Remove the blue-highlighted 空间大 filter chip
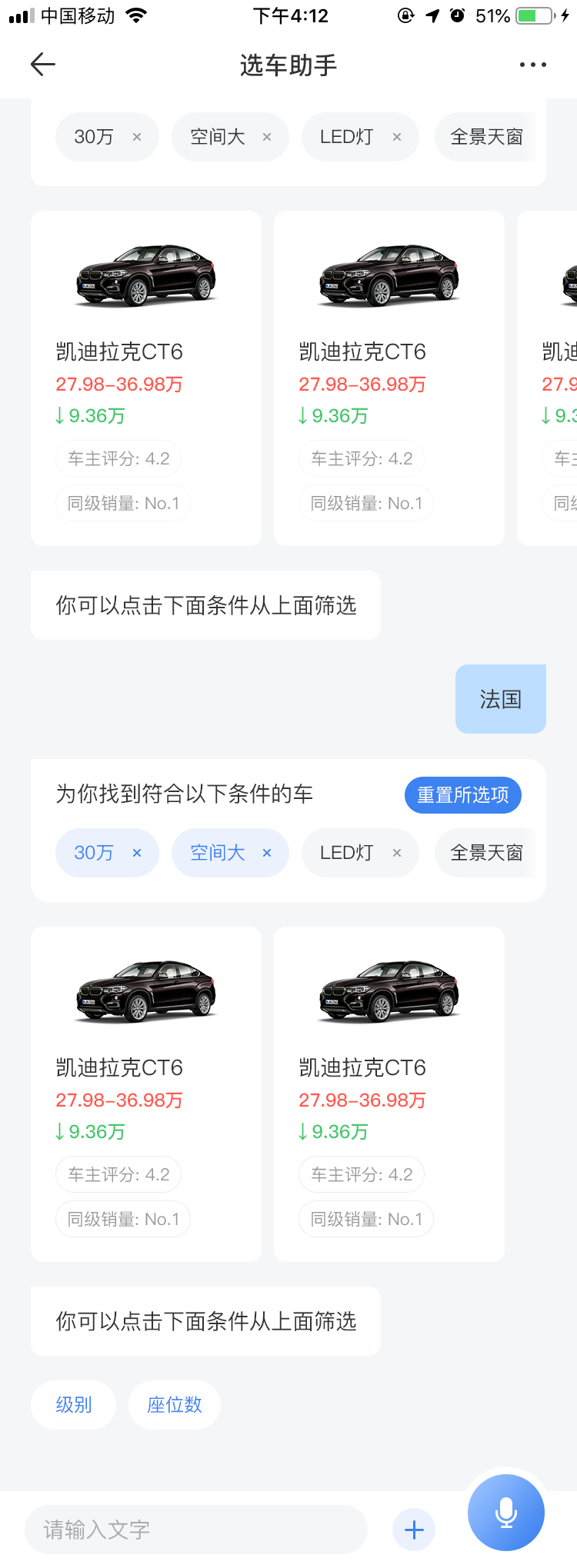 267,853
